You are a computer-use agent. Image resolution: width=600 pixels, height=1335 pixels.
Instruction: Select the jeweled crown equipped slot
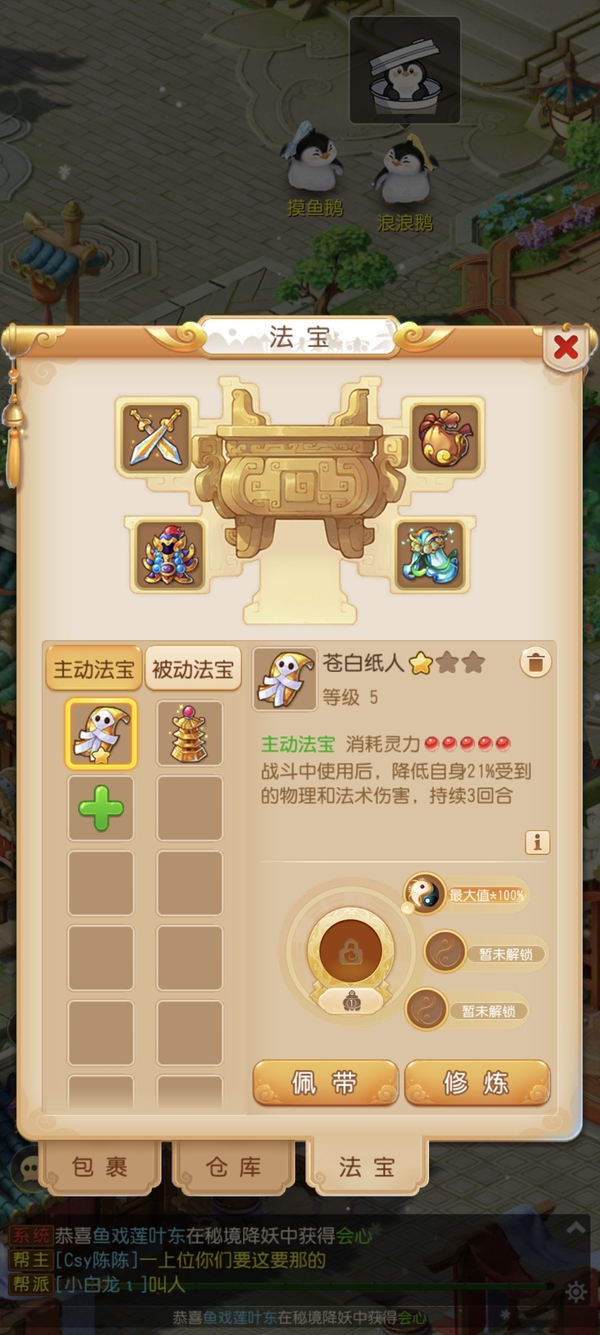pyautogui.click(x=167, y=554)
